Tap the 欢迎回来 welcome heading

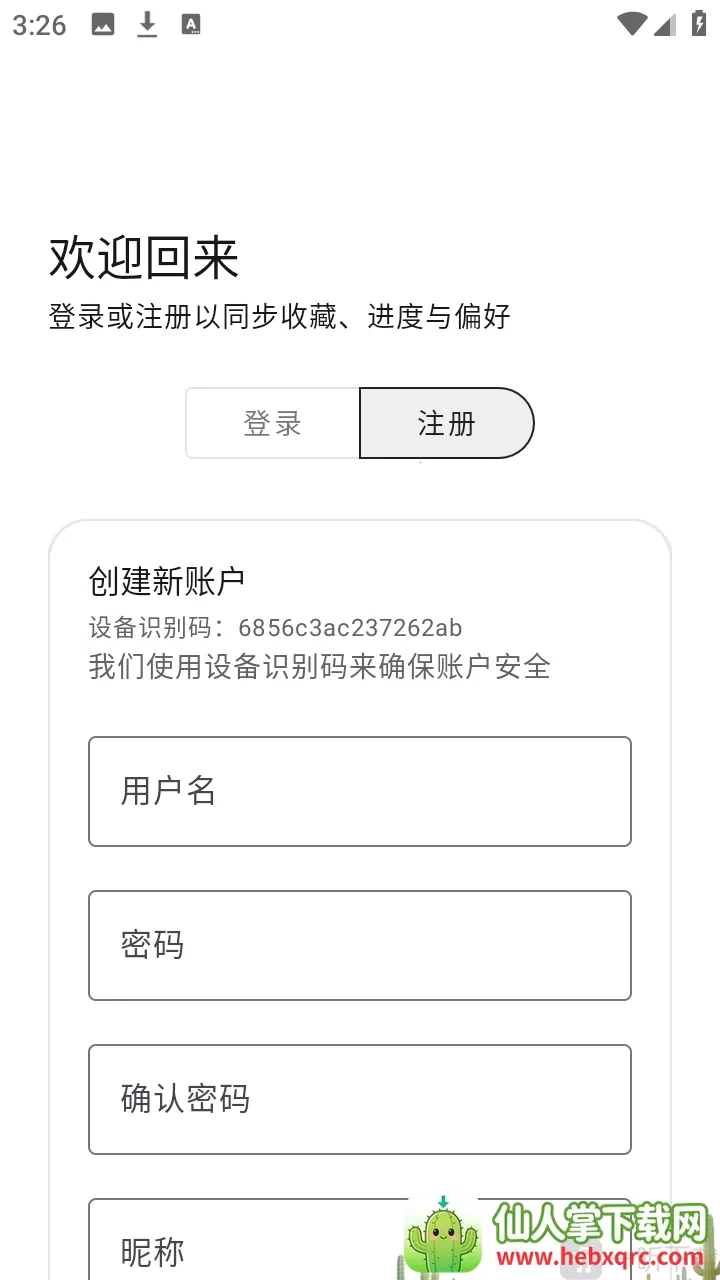point(143,257)
